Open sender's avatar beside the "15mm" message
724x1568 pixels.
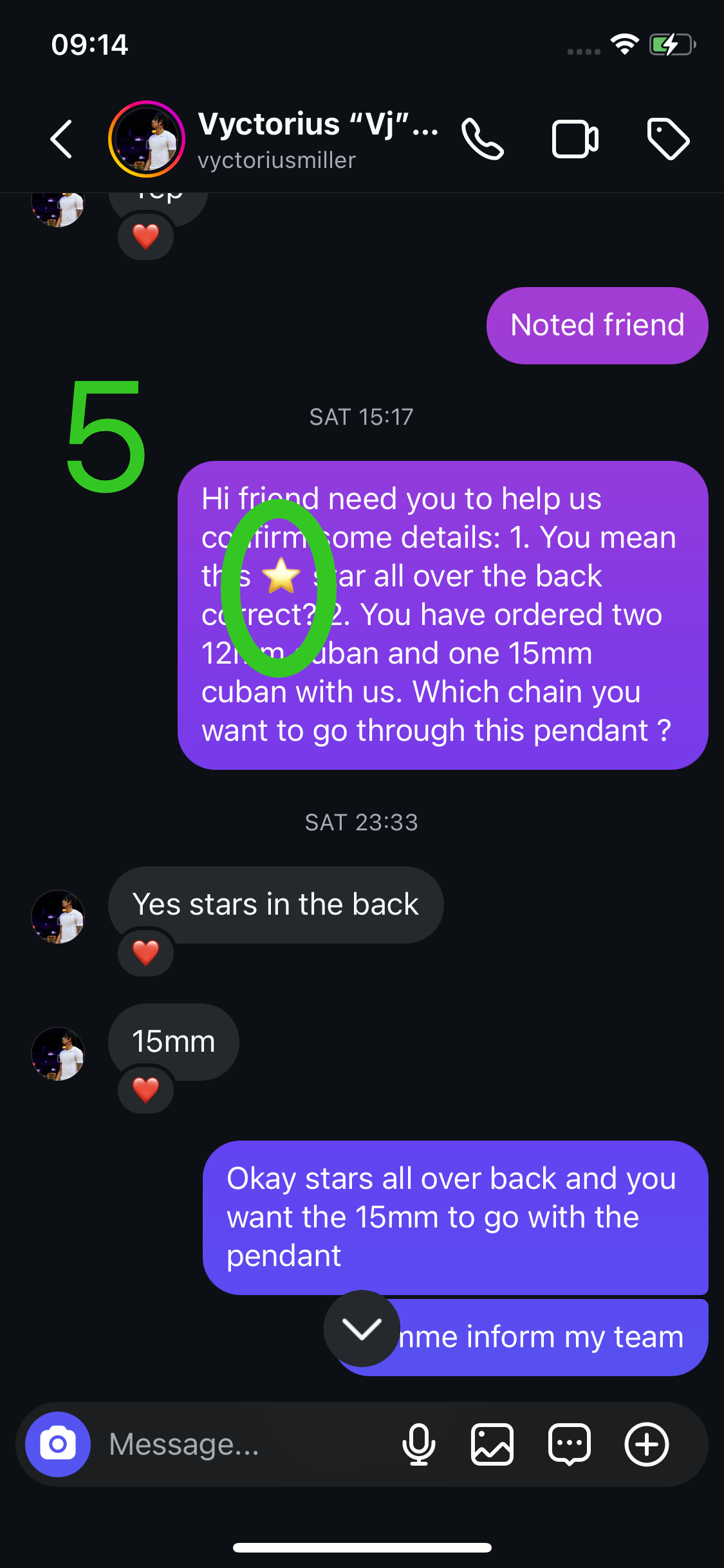(x=58, y=1054)
